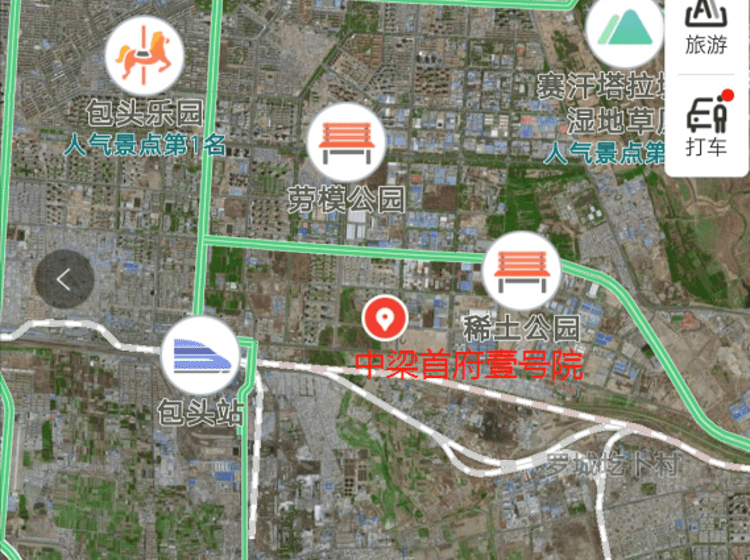The image size is (750, 560).
Task: Tap the red pin for 中梁首府壹号院
Action: click(x=384, y=319)
